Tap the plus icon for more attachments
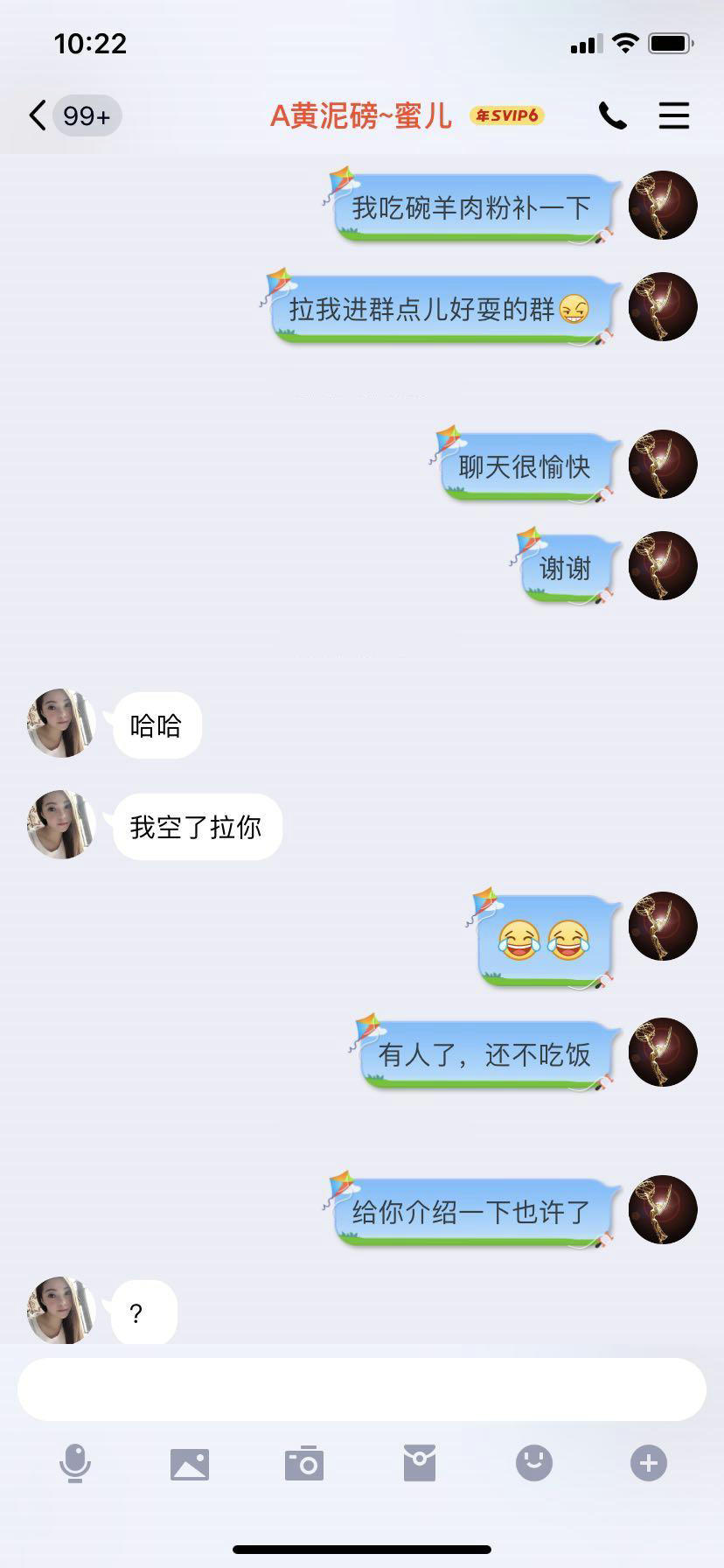 [648, 1461]
